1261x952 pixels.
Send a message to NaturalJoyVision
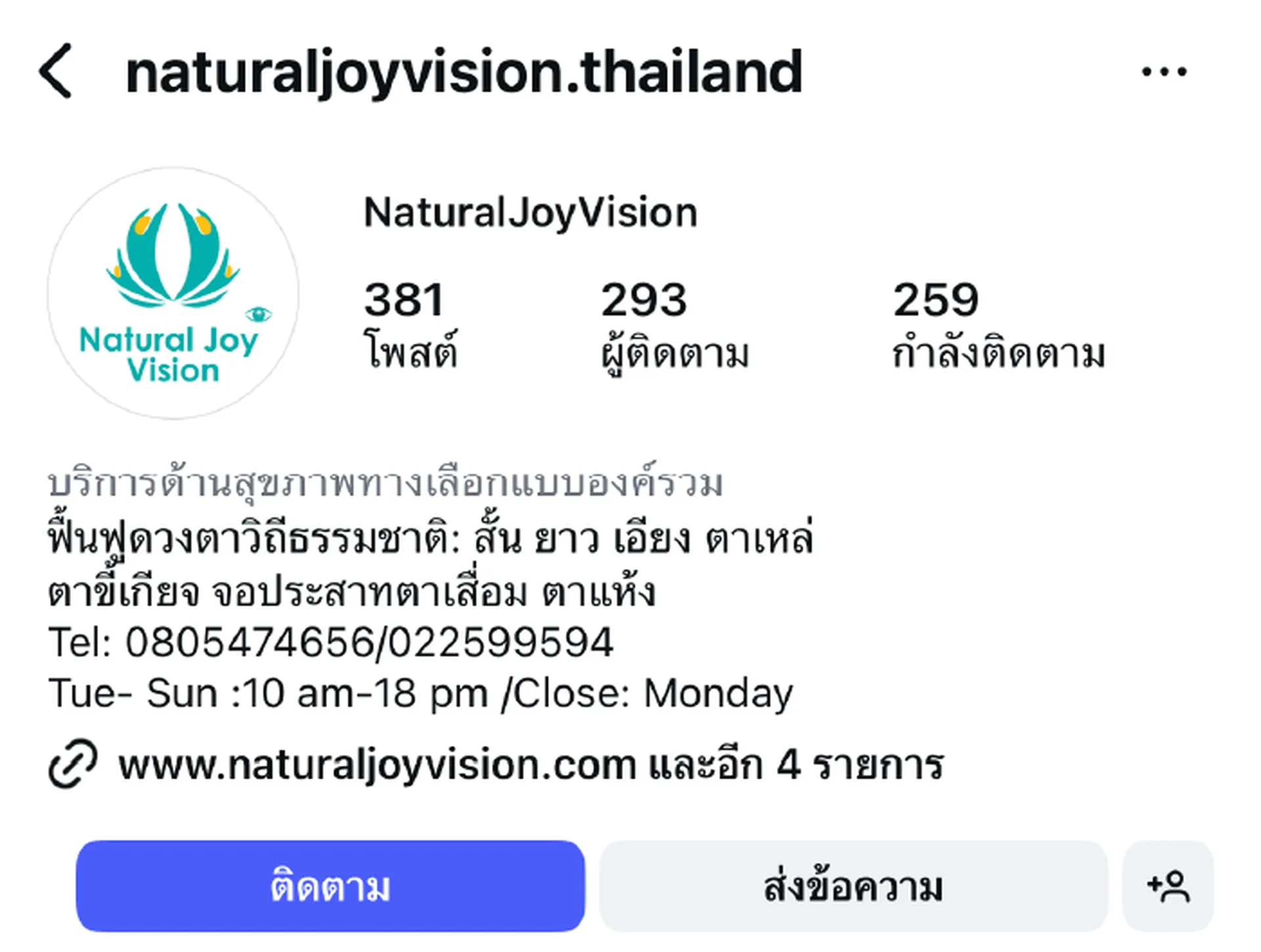click(853, 886)
